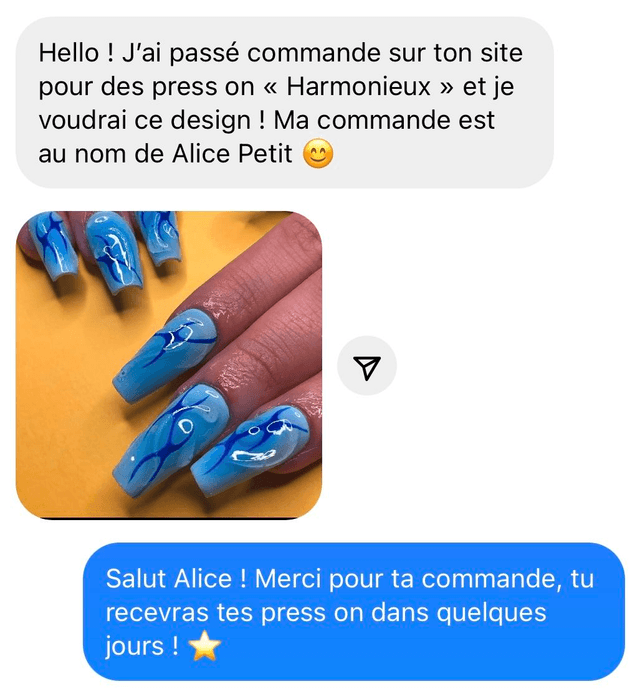Forward the nail photo with share icon

(367, 367)
